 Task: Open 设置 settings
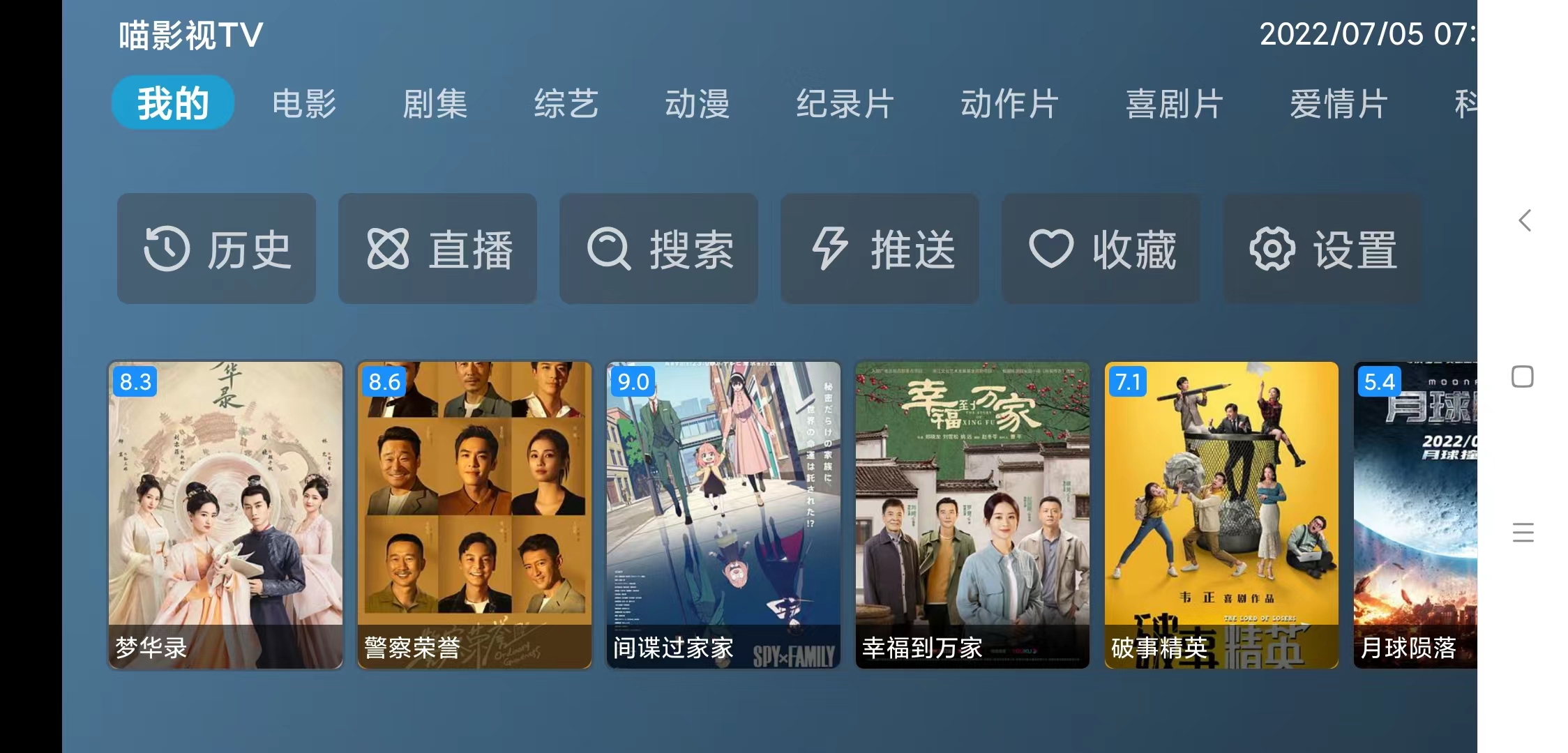point(1322,248)
